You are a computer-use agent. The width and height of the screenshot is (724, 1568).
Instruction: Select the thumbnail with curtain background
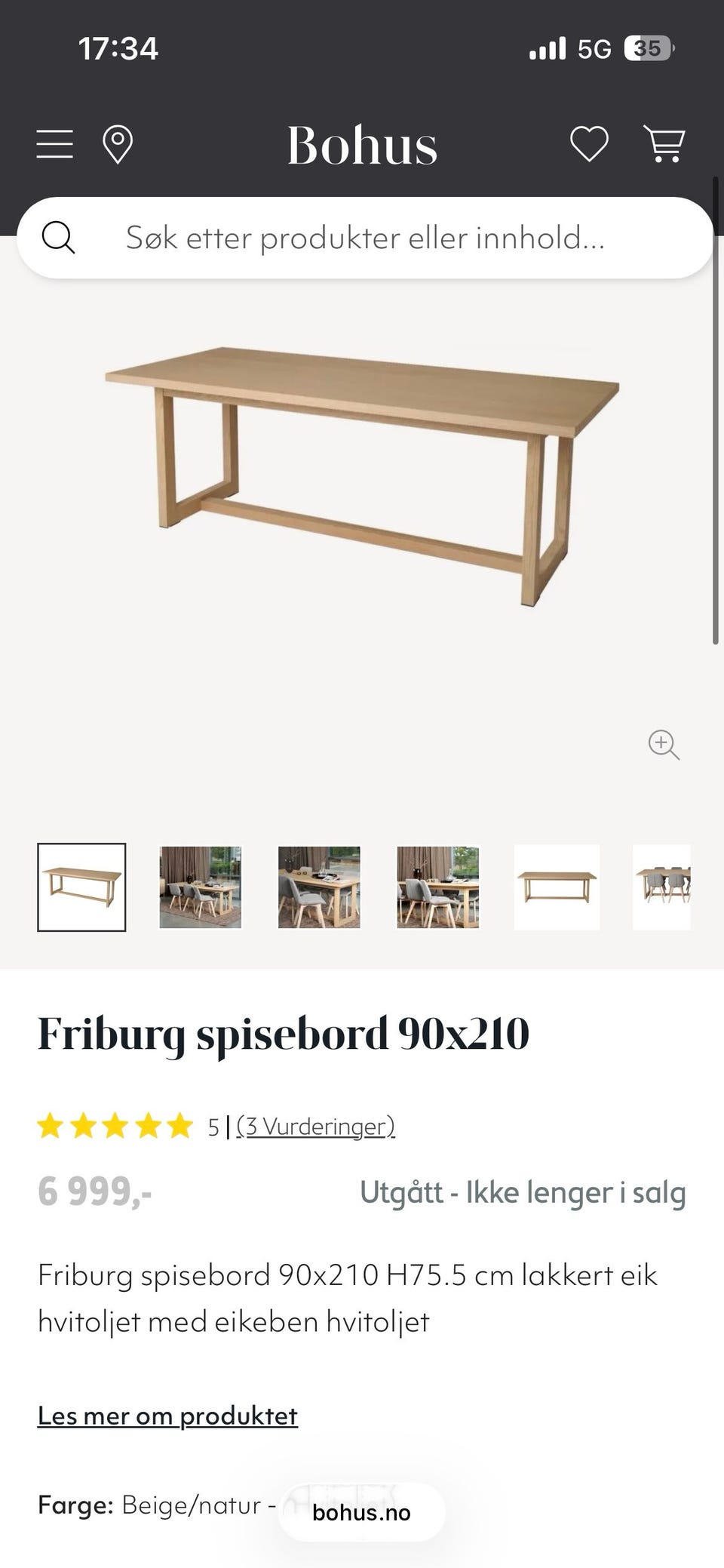point(200,887)
